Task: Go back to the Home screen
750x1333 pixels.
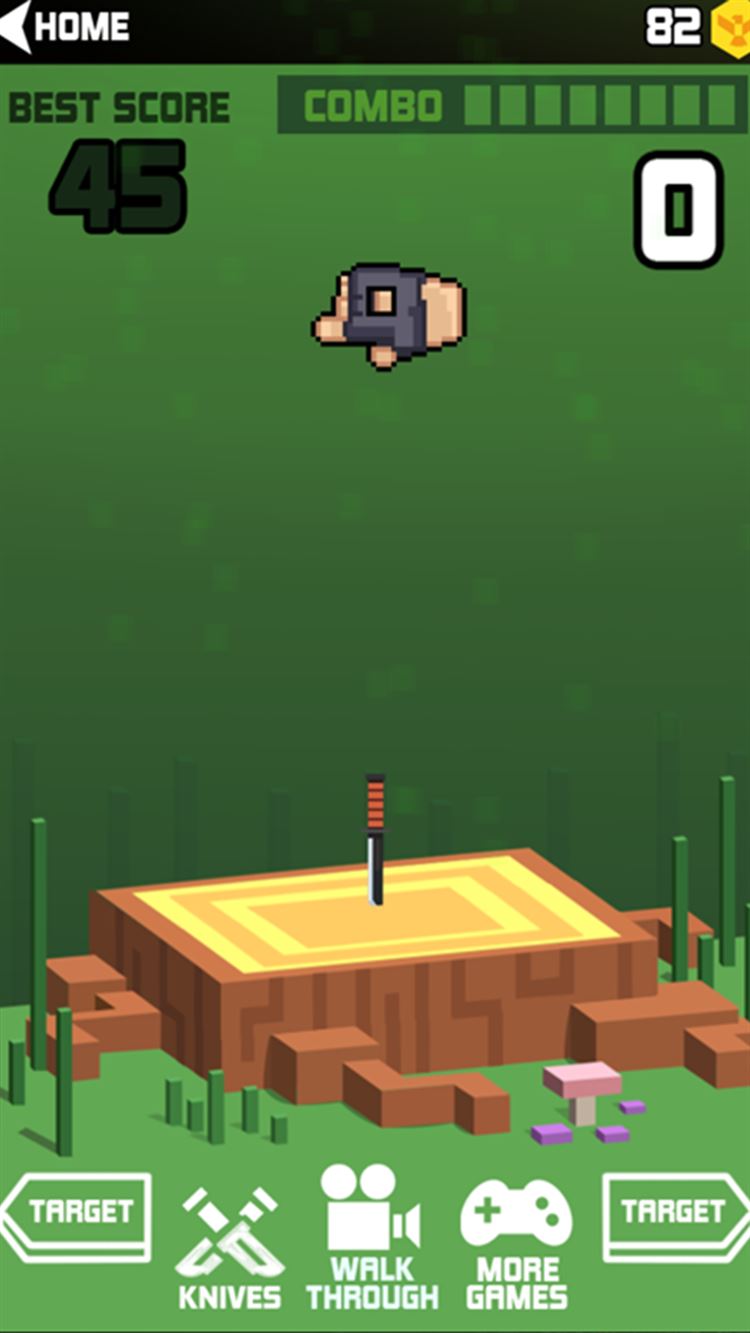Action: (65, 27)
